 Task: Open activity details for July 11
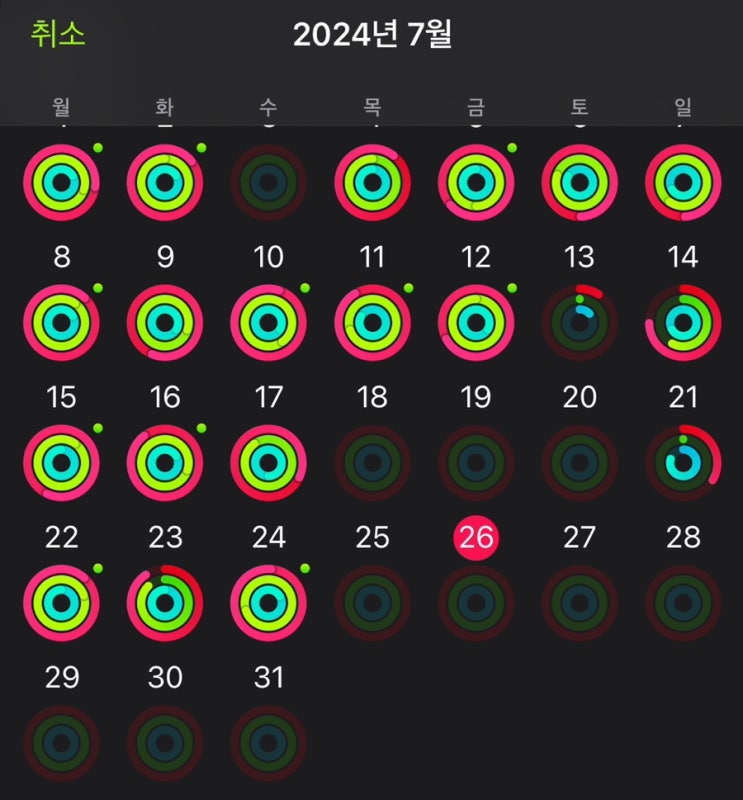coord(373,324)
